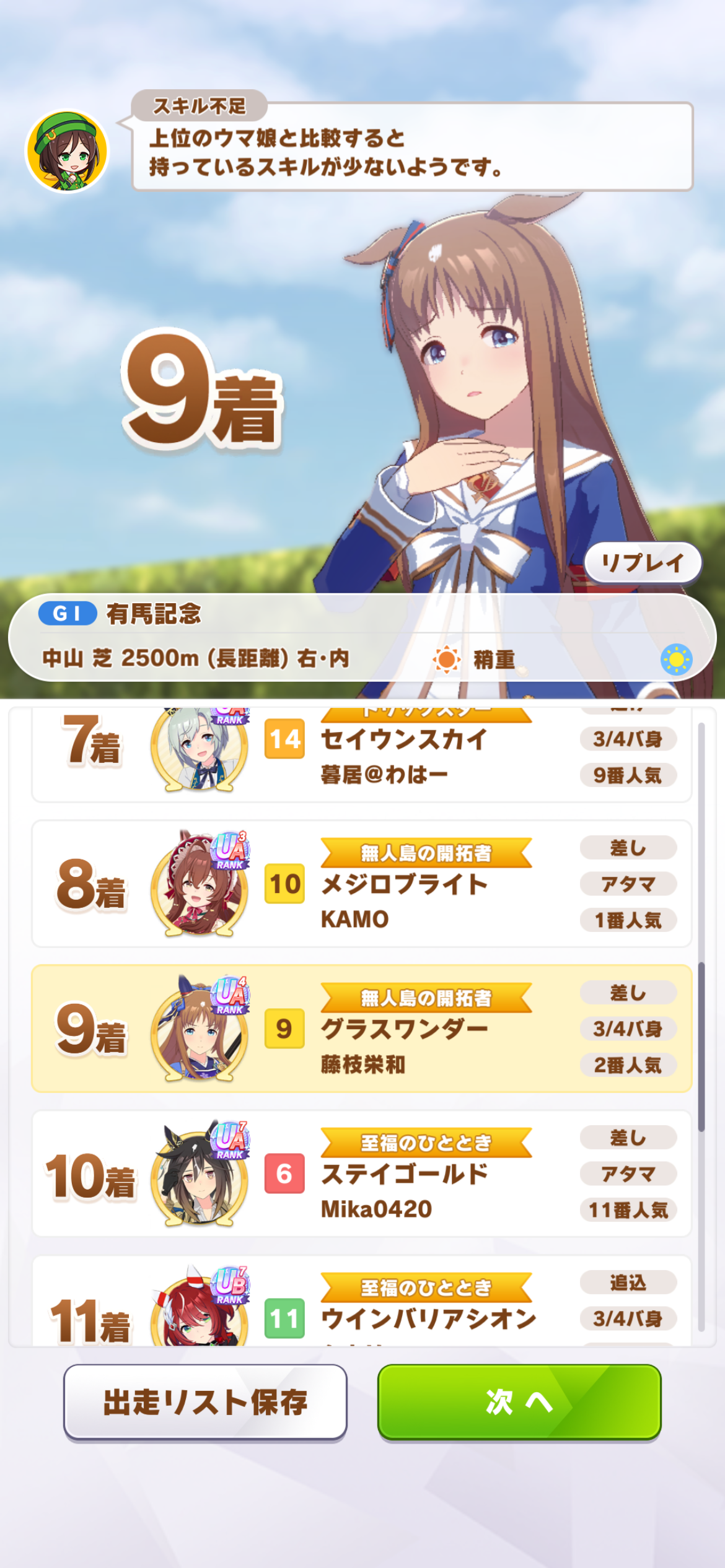
Task: Open the 11th place ウインバリアシオン row
Action: (x=362, y=1307)
